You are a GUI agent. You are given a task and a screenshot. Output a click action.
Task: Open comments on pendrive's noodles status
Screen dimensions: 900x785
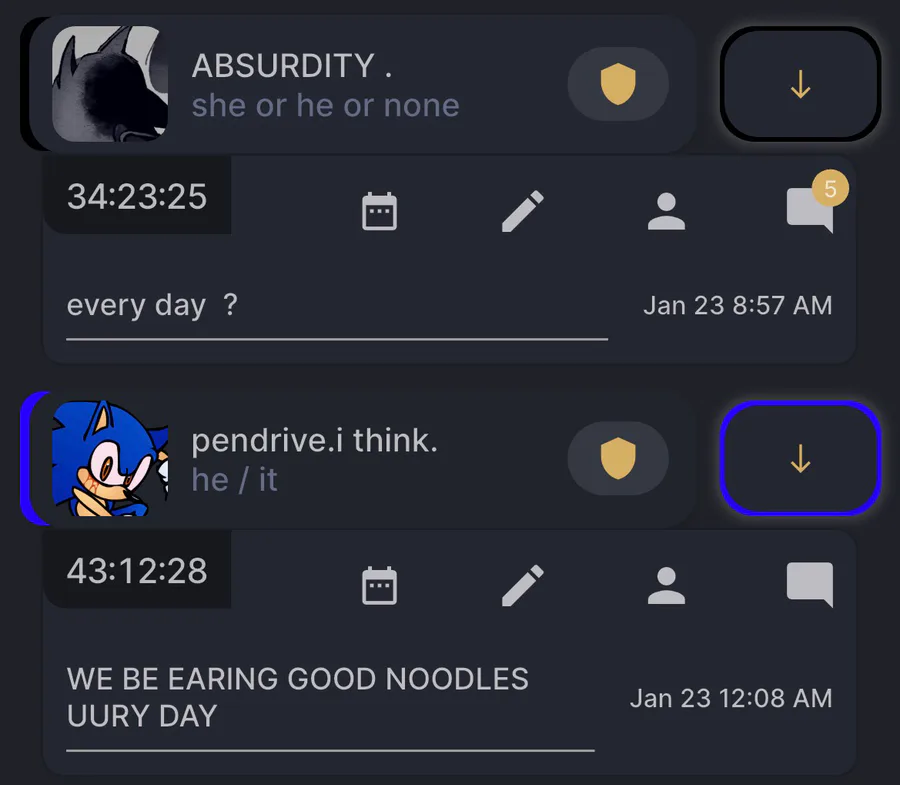click(810, 586)
